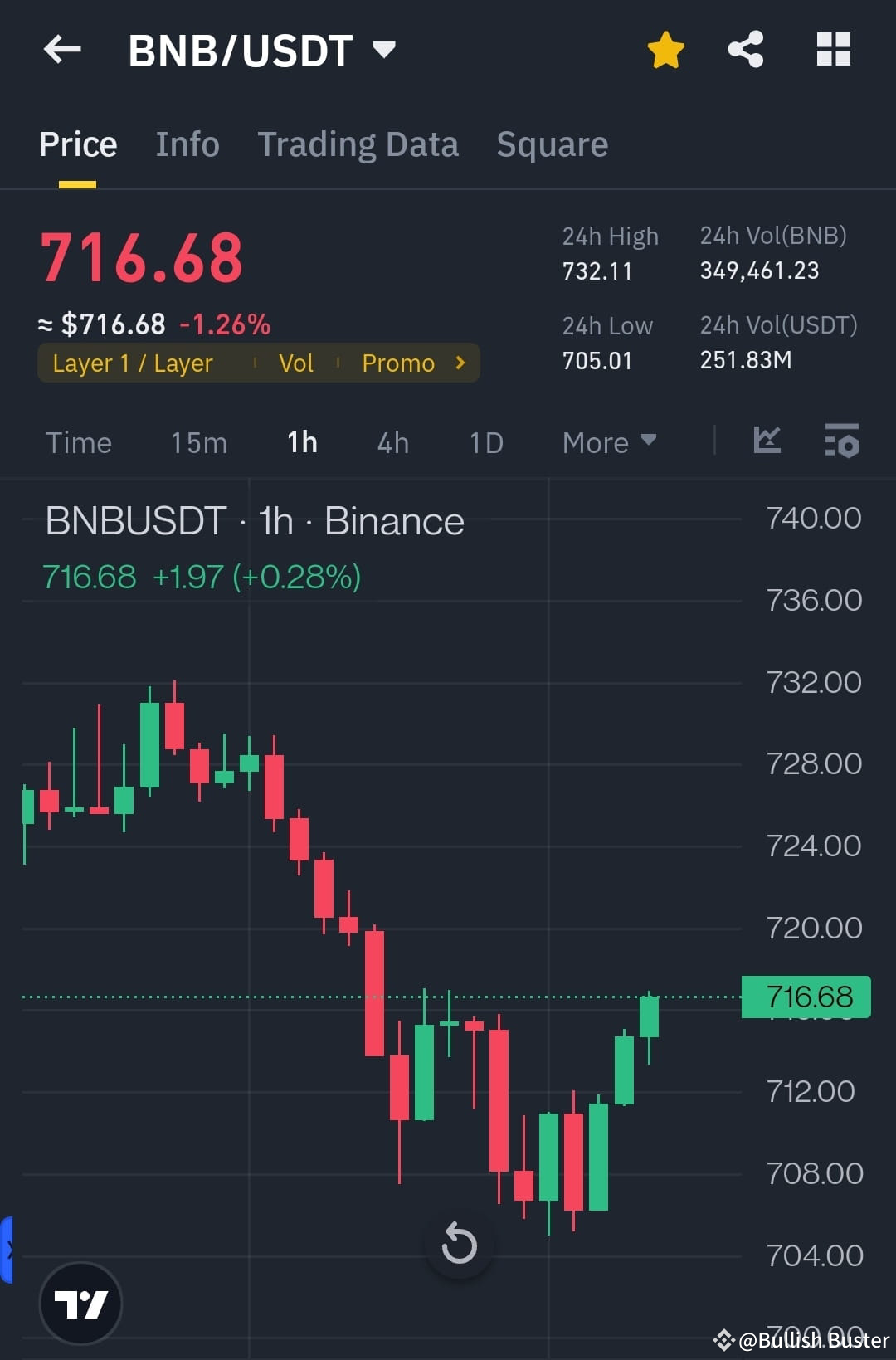896x1360 pixels.
Task: Enable the 1D timeframe
Action: click(x=485, y=442)
